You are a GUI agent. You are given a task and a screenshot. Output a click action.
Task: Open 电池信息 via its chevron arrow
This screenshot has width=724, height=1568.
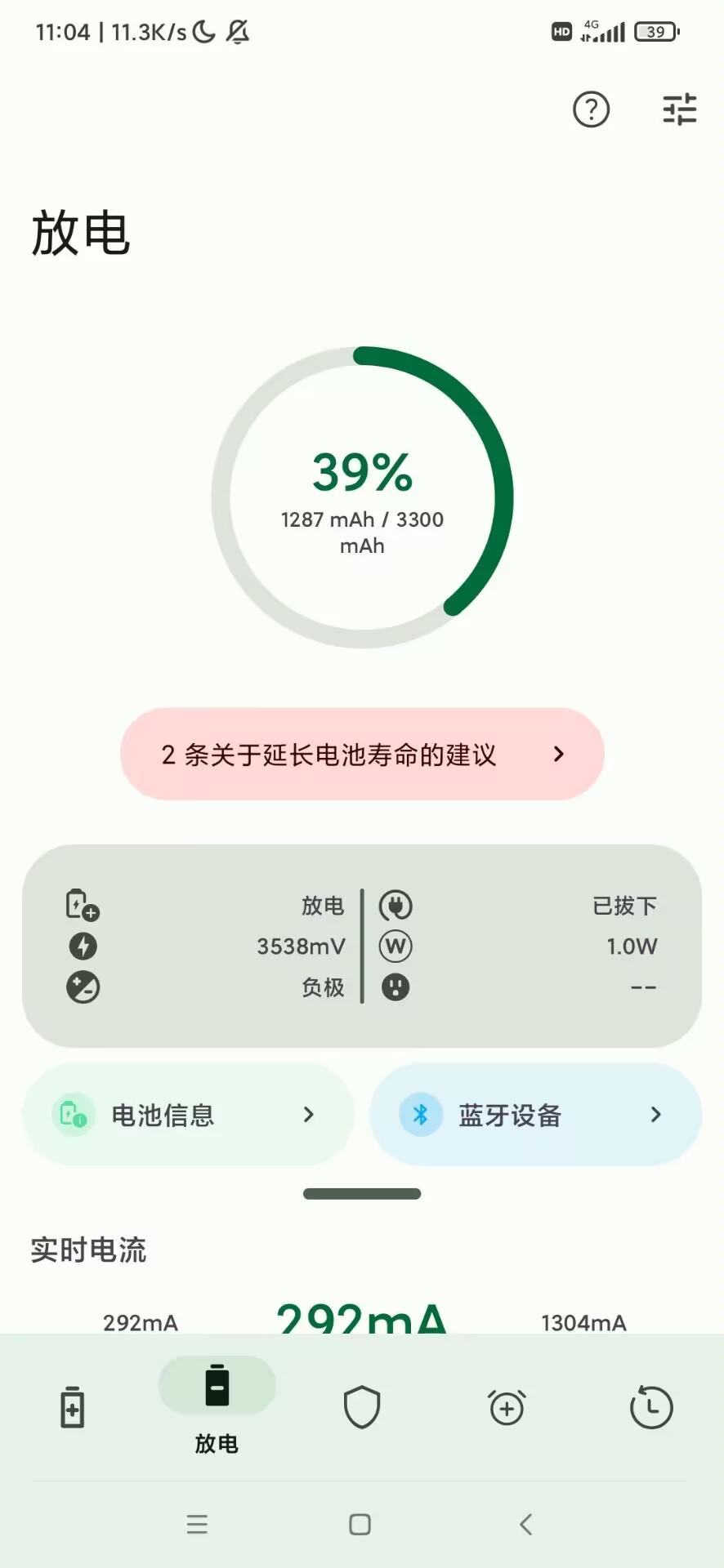point(308,1114)
